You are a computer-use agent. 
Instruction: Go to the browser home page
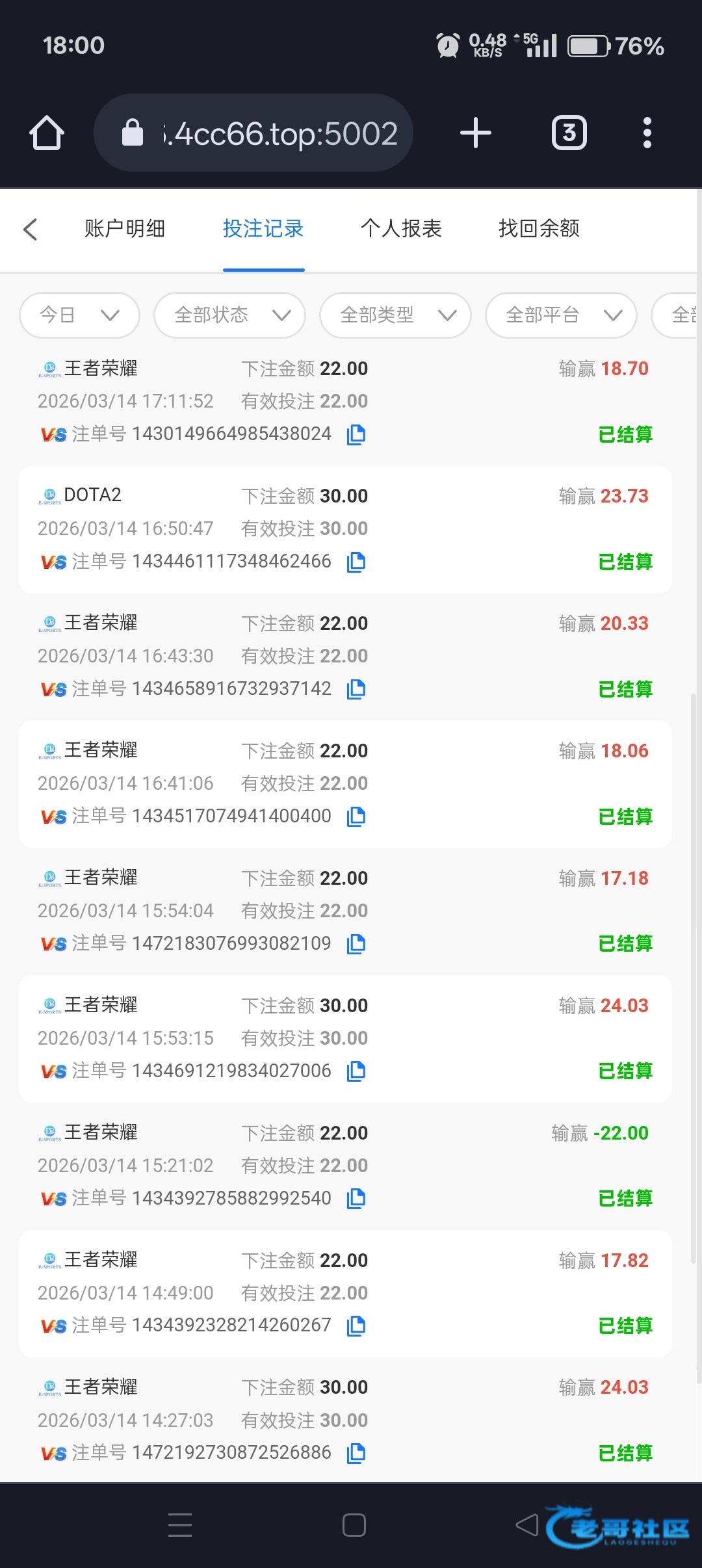click(47, 133)
